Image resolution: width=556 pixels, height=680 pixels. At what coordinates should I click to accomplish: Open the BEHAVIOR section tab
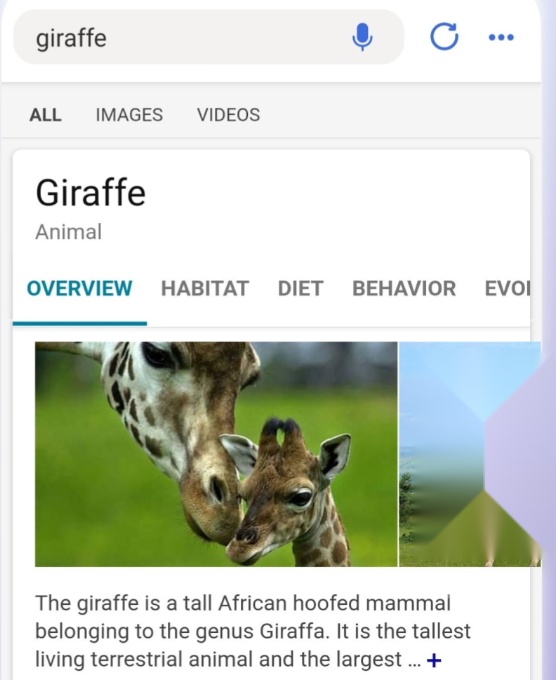(404, 288)
